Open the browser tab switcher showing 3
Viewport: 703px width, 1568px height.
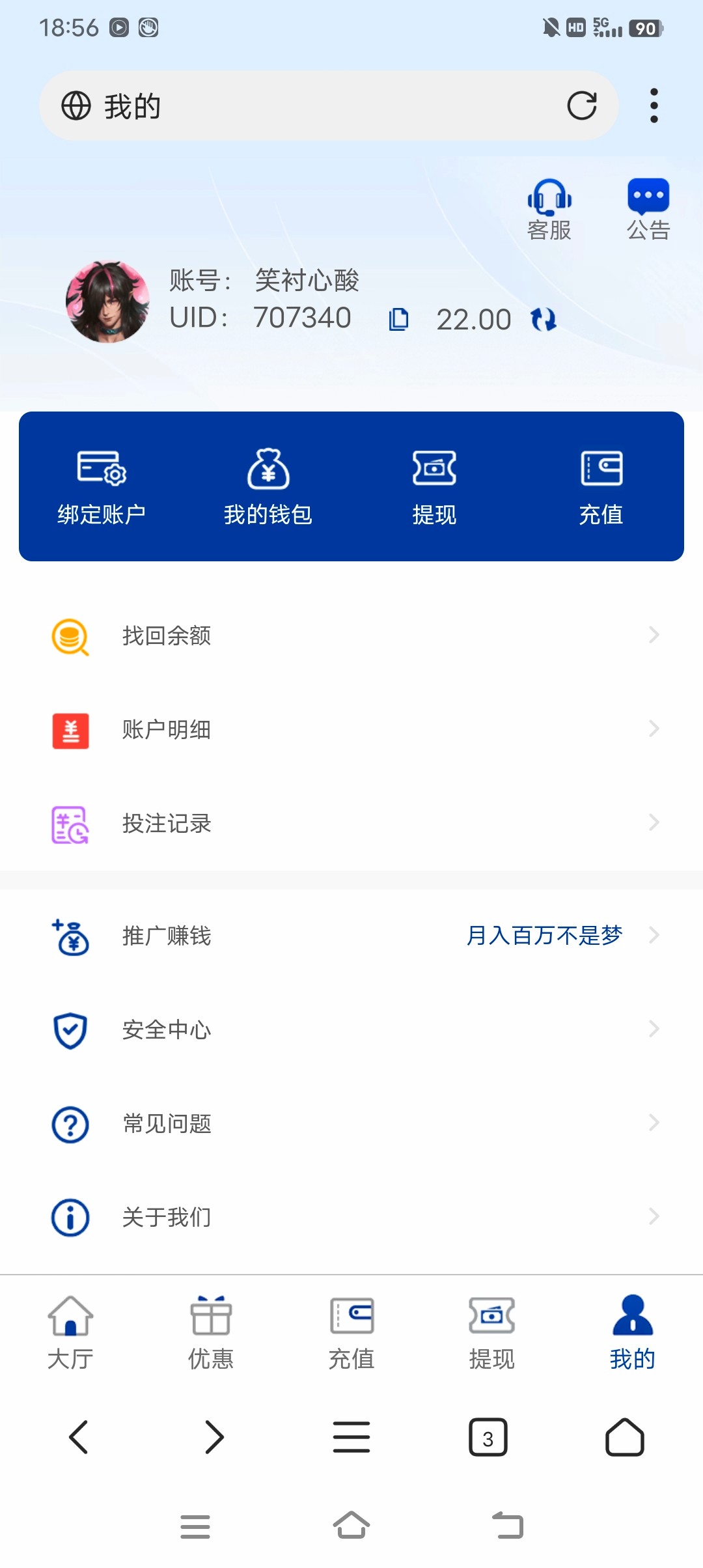point(488,1437)
